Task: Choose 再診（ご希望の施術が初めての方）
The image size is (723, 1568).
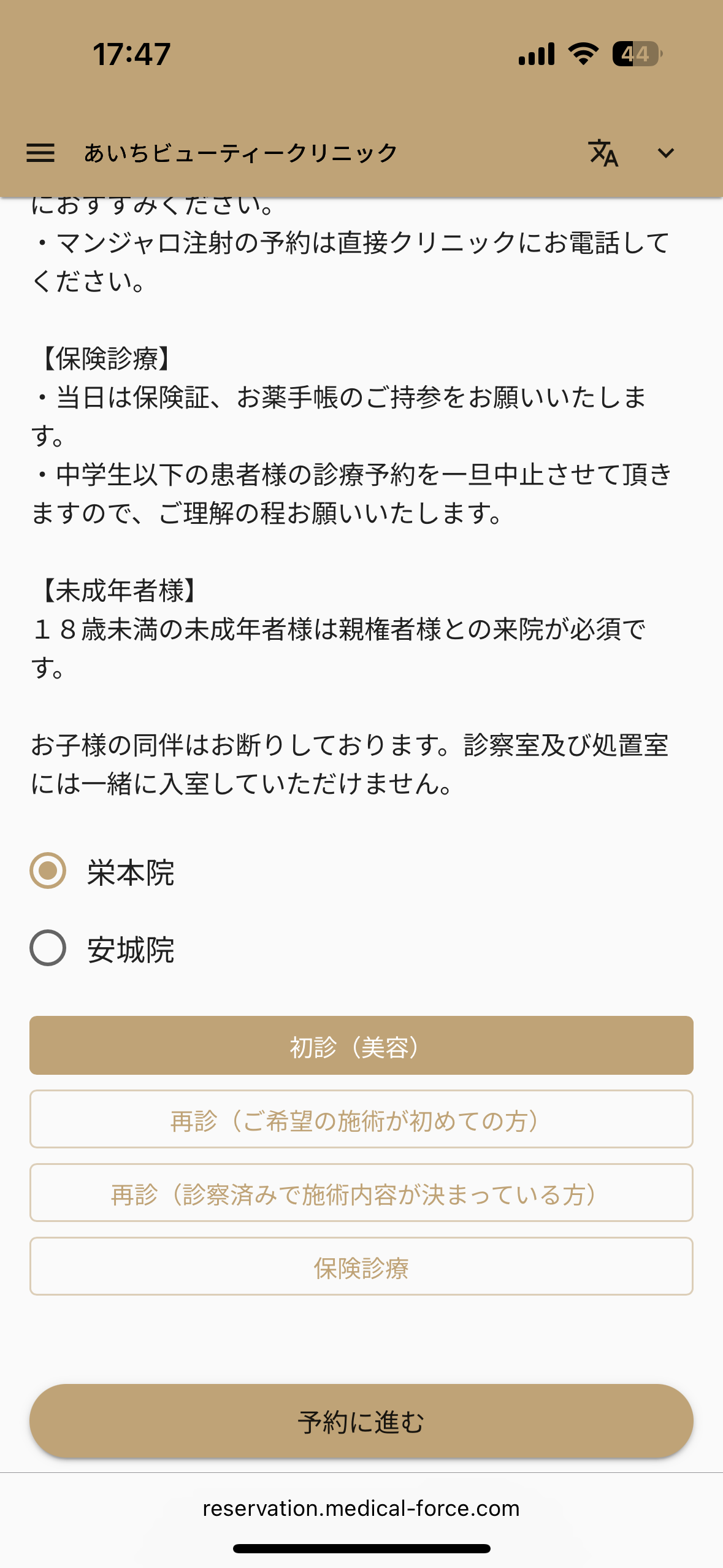Action: 361,1119
